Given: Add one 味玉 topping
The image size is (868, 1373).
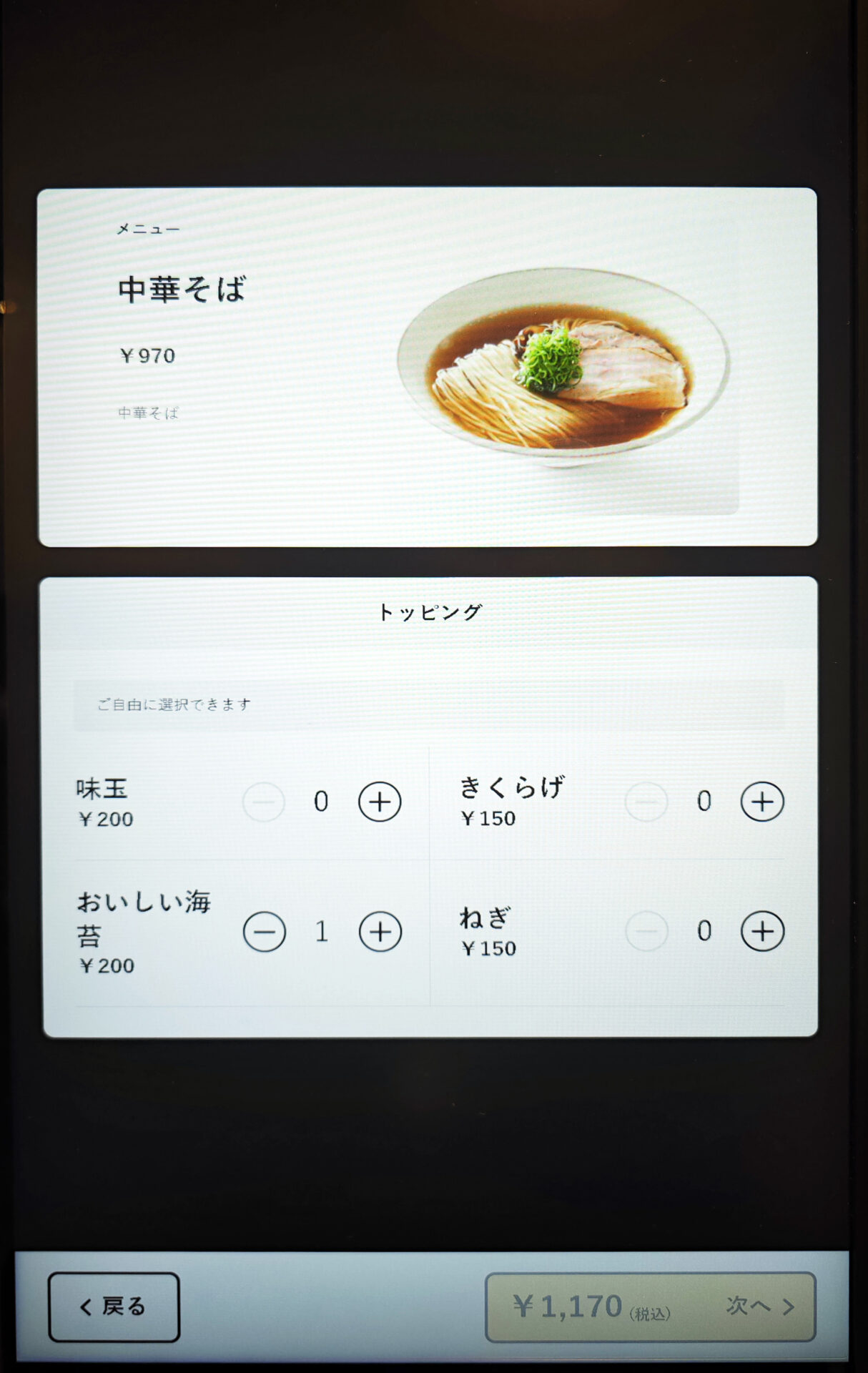Looking at the screenshot, I should tap(379, 802).
